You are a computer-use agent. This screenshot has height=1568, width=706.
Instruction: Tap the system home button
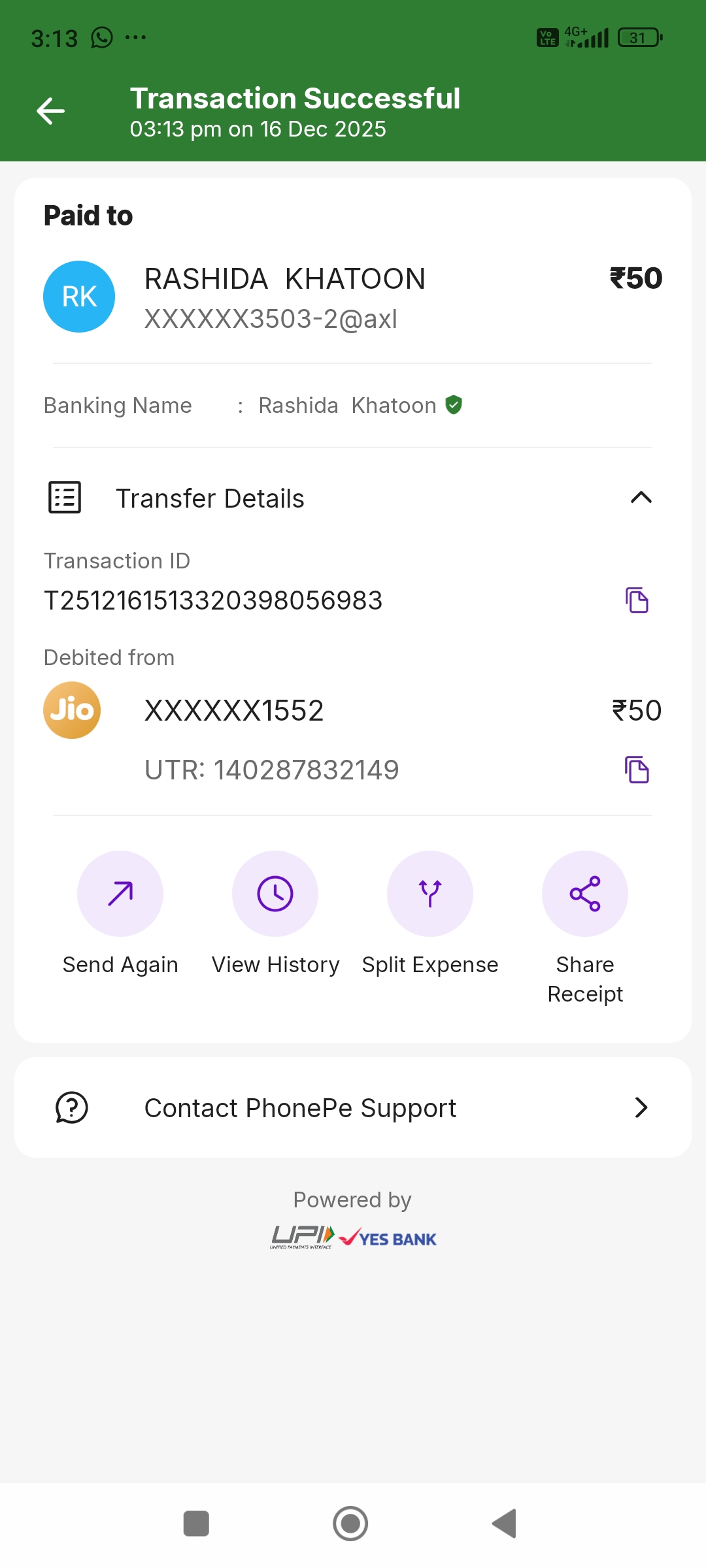point(350,1524)
